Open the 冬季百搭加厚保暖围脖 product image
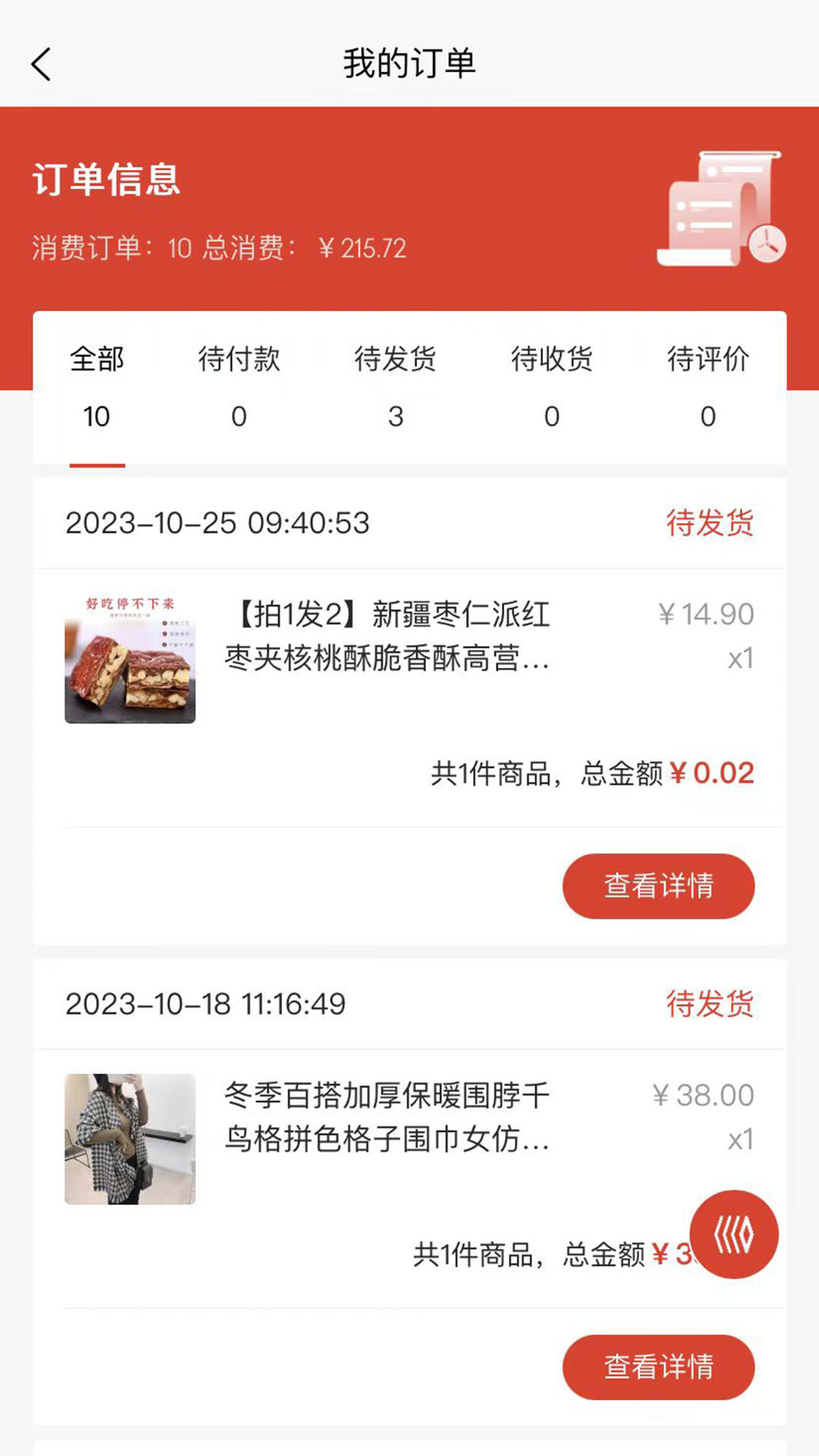Screen dimensions: 819x1456 point(130,1139)
